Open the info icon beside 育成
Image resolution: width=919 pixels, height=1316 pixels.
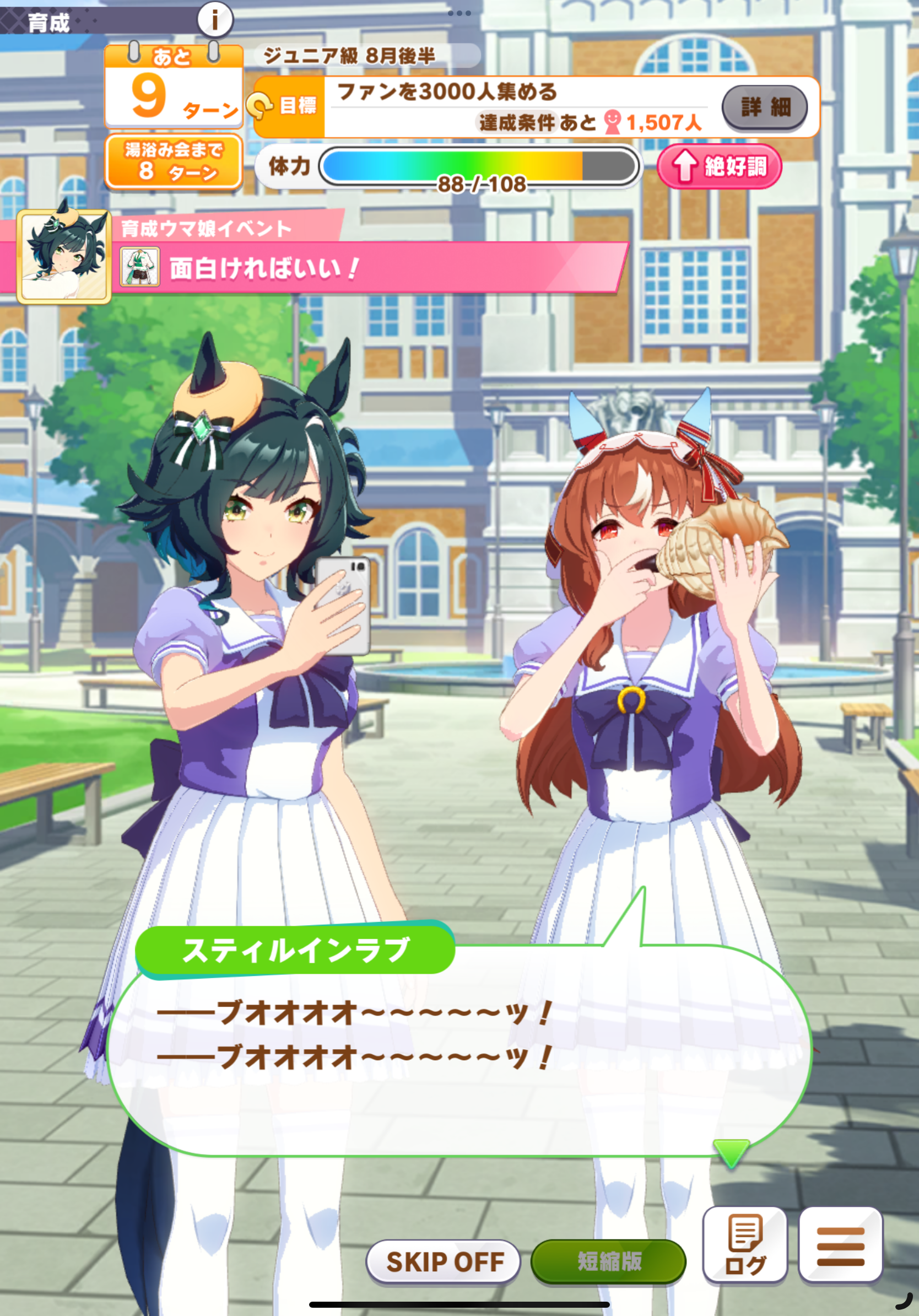click(x=215, y=20)
